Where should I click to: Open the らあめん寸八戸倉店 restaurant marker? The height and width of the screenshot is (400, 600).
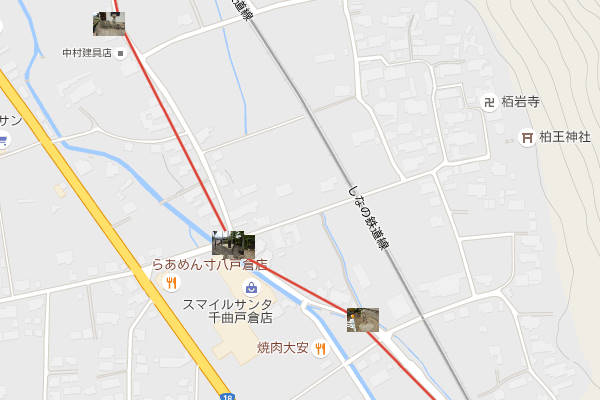click(171, 283)
